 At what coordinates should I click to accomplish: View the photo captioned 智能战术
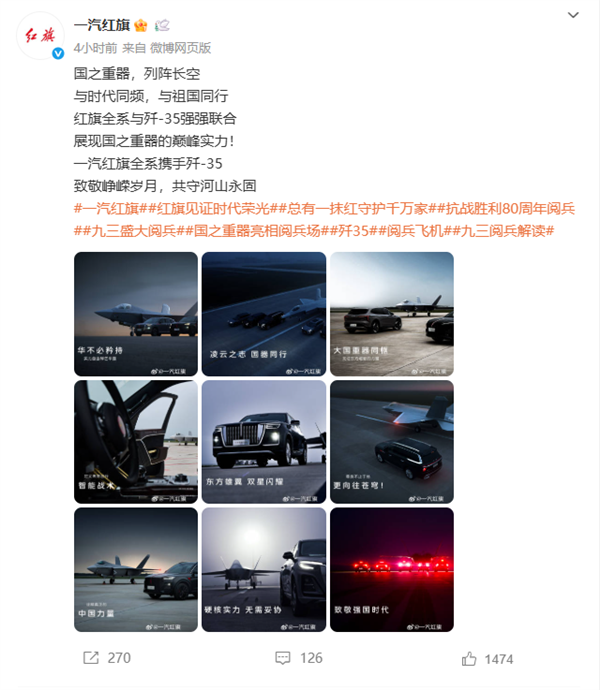tap(135, 441)
